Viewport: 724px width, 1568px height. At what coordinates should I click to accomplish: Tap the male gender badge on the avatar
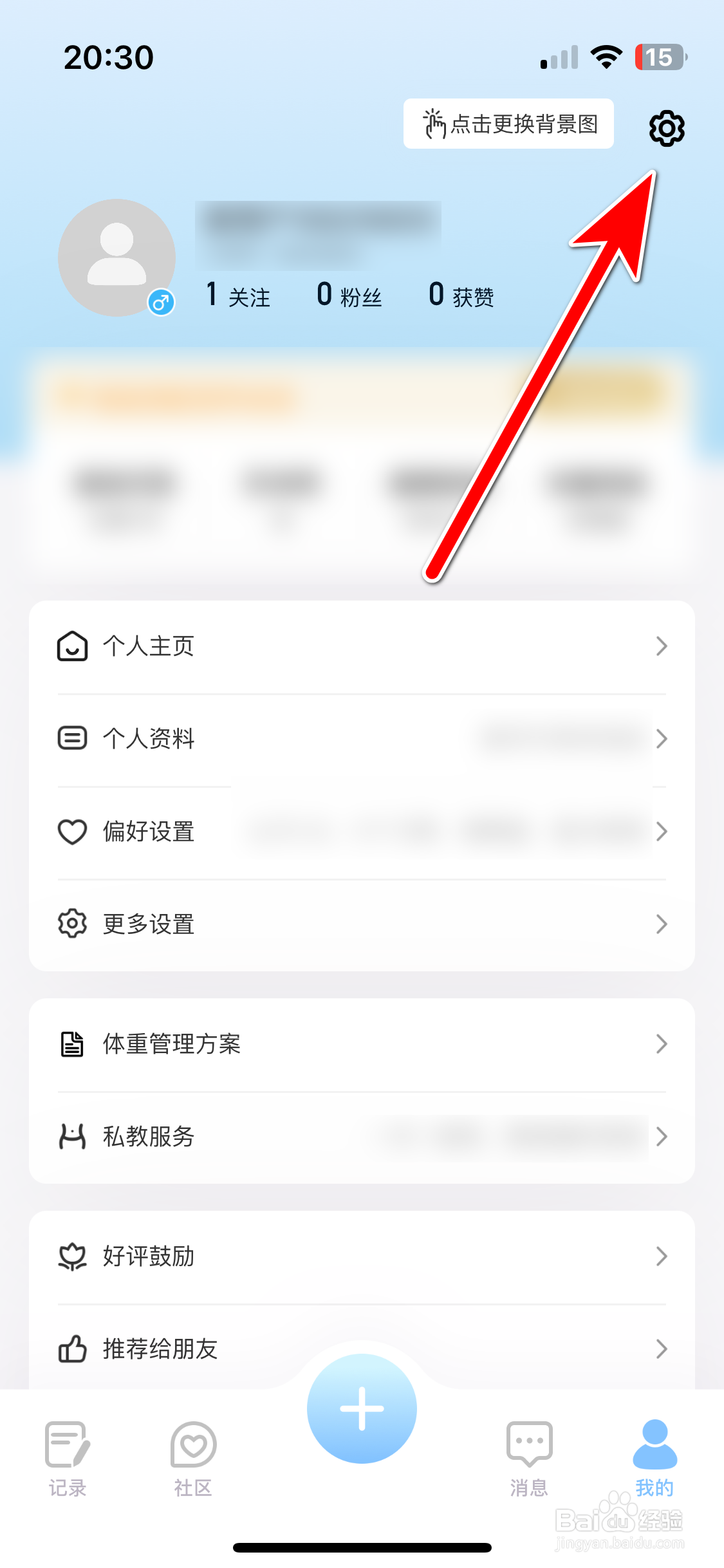coord(160,302)
